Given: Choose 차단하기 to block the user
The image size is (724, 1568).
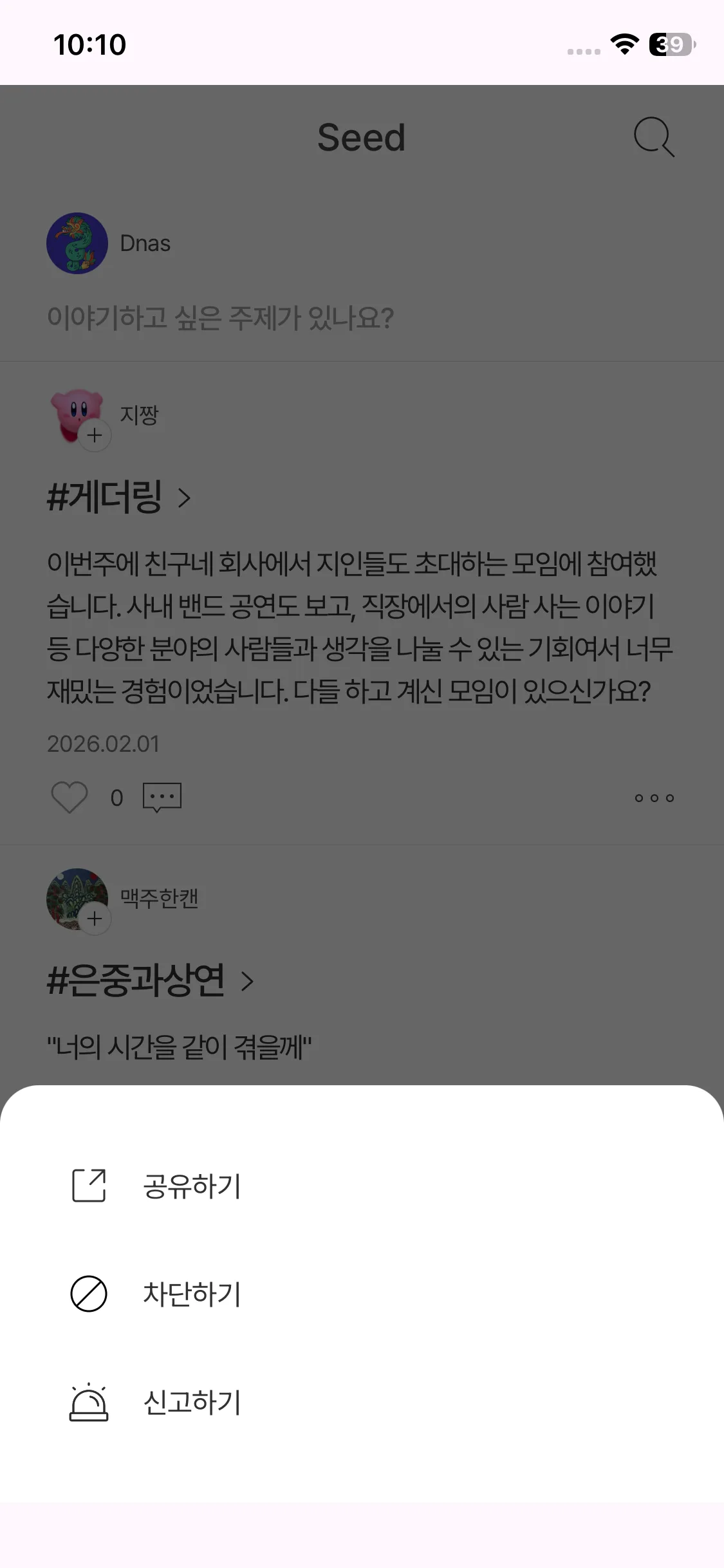Looking at the screenshot, I should click(x=191, y=1294).
